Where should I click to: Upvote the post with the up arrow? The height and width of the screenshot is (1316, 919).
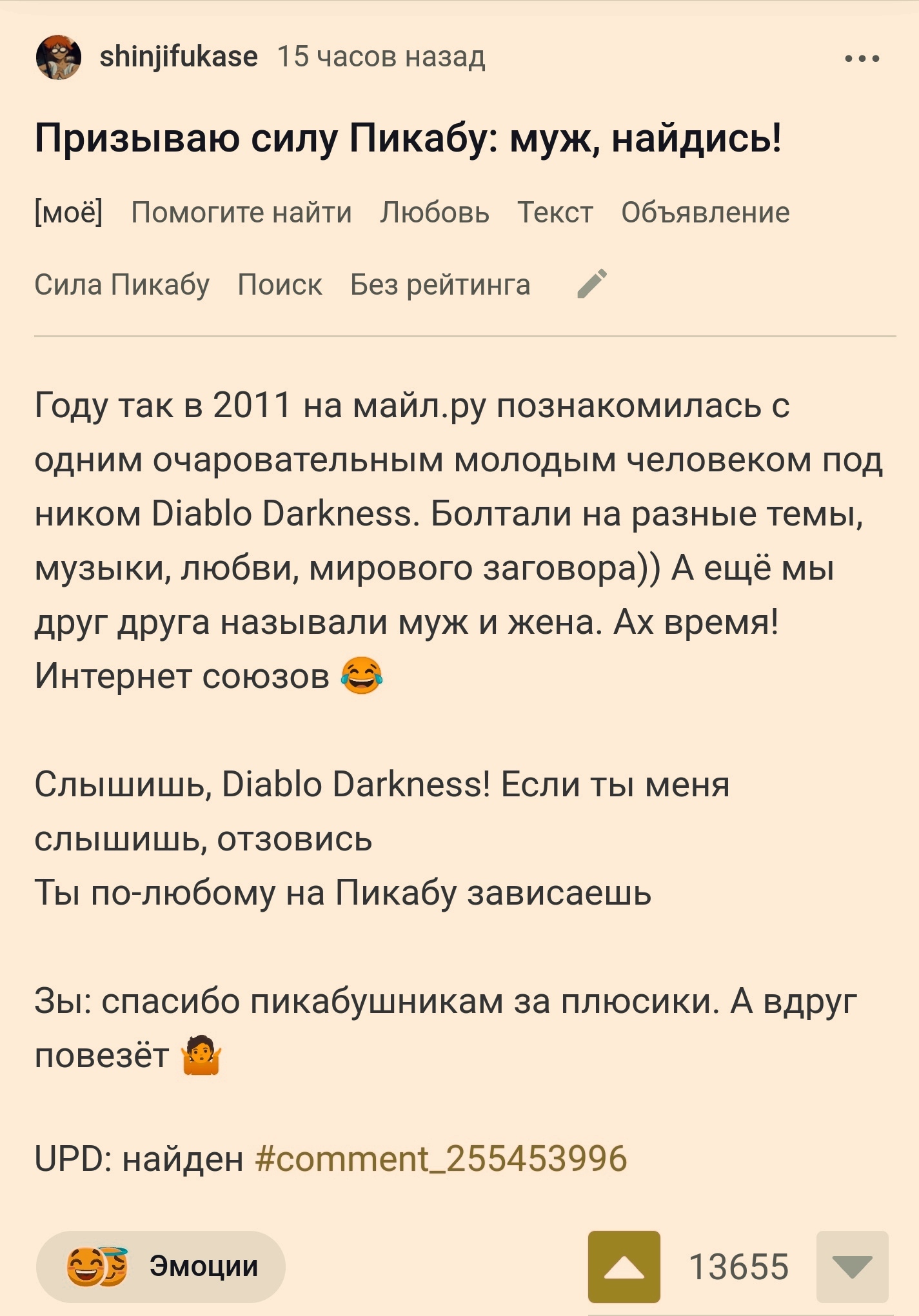click(x=624, y=1266)
